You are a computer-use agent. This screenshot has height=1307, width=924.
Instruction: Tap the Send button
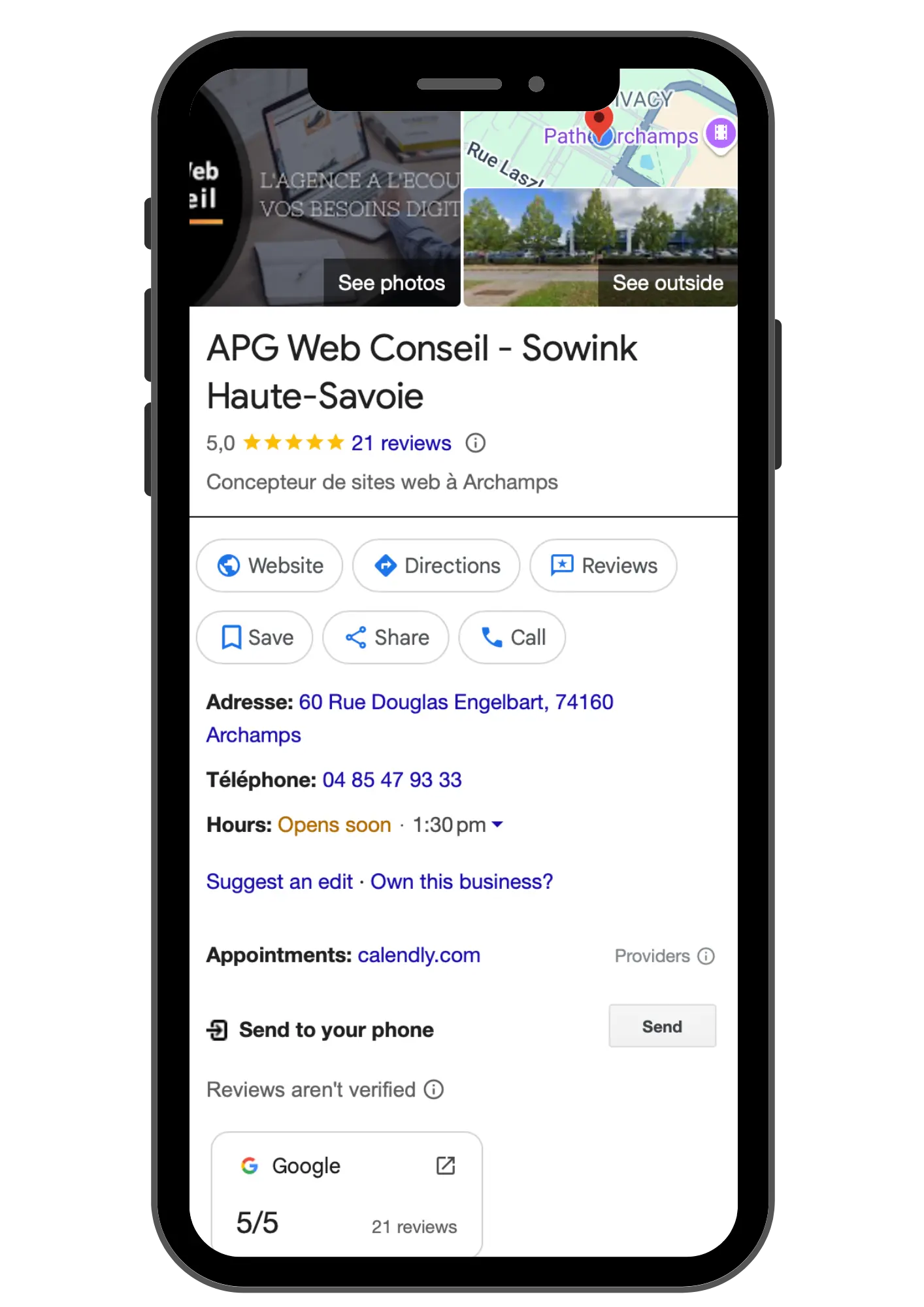(662, 1026)
